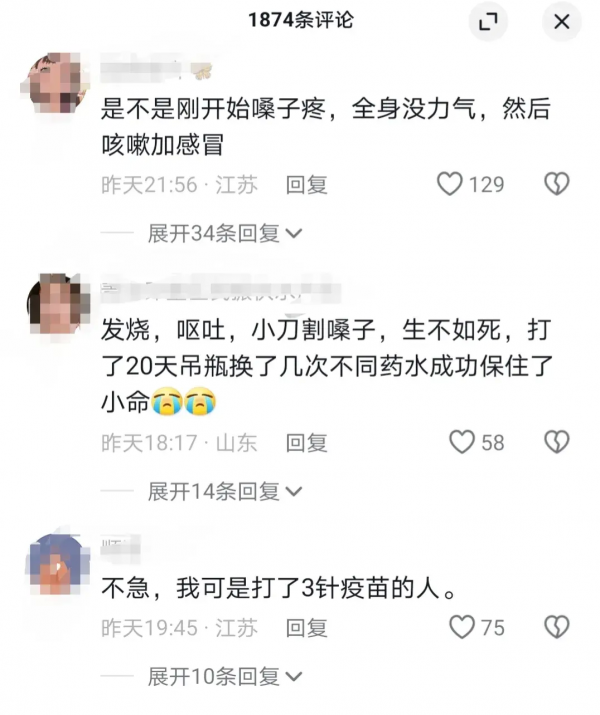Like the 发烧呕吐 comment with 58 likes

(461, 442)
